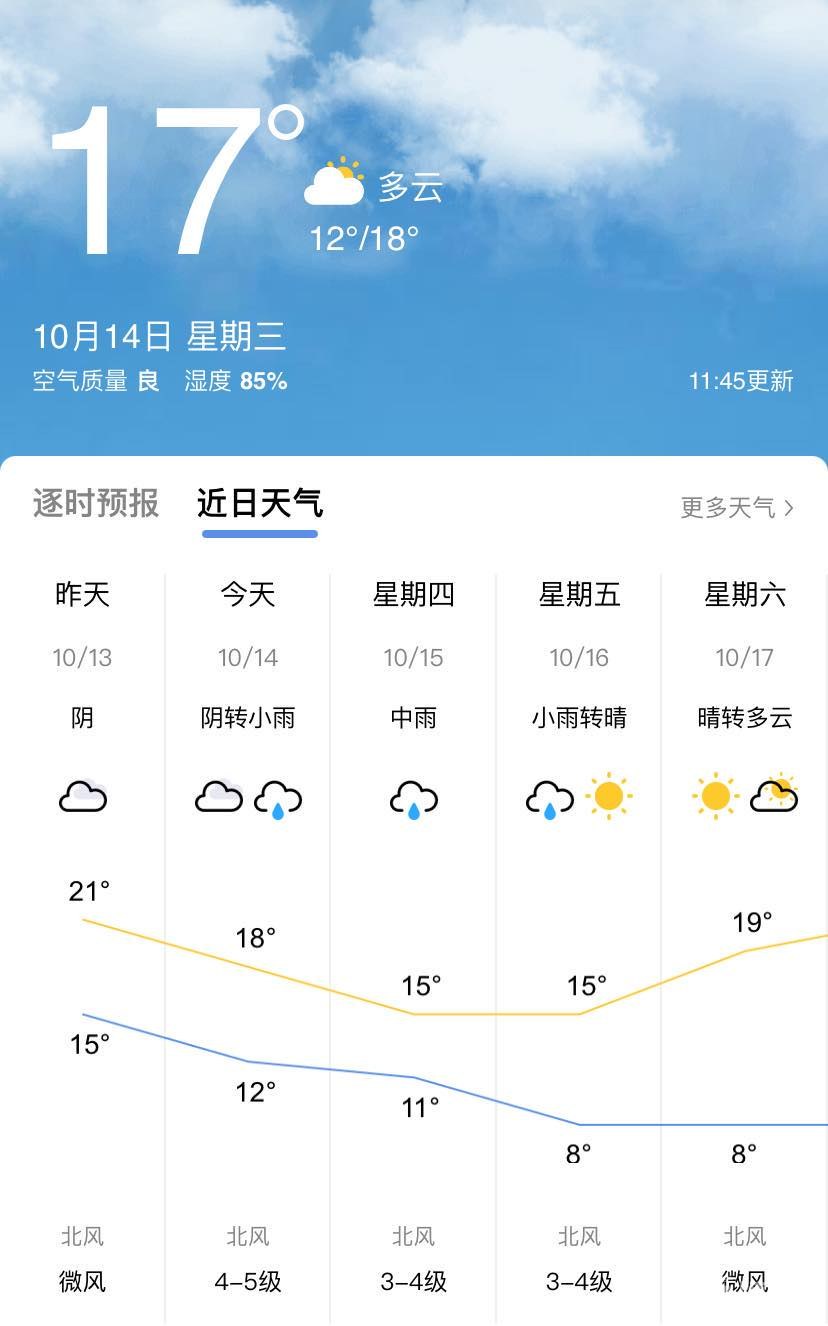Switch to the 逐时预报 tab

(96, 503)
